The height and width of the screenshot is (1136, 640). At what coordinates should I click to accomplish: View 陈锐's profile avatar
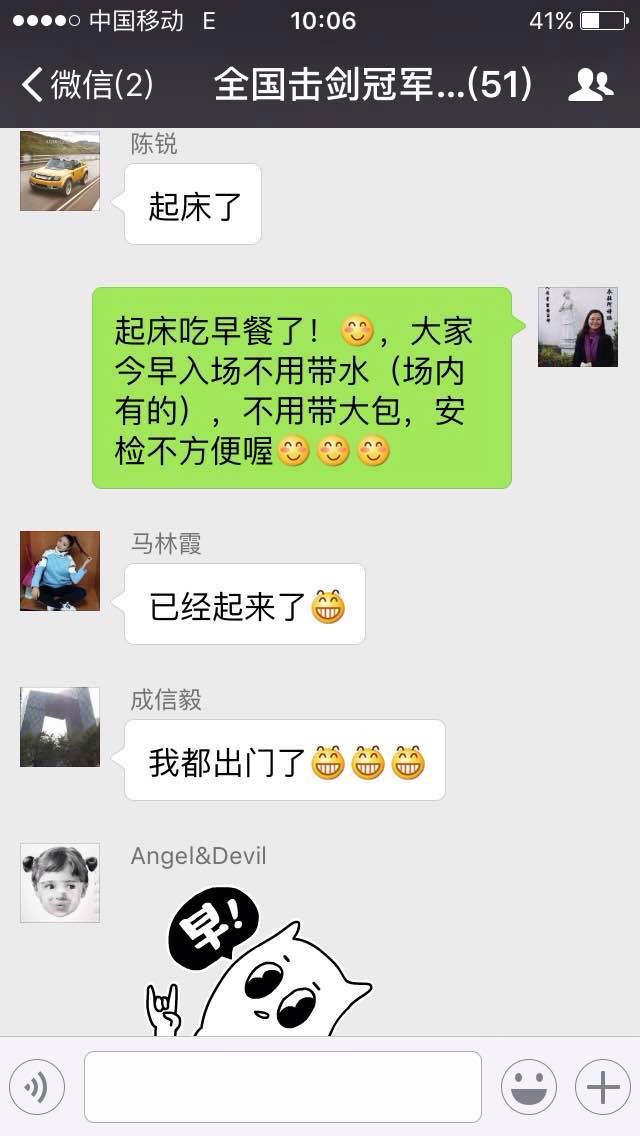pos(60,170)
